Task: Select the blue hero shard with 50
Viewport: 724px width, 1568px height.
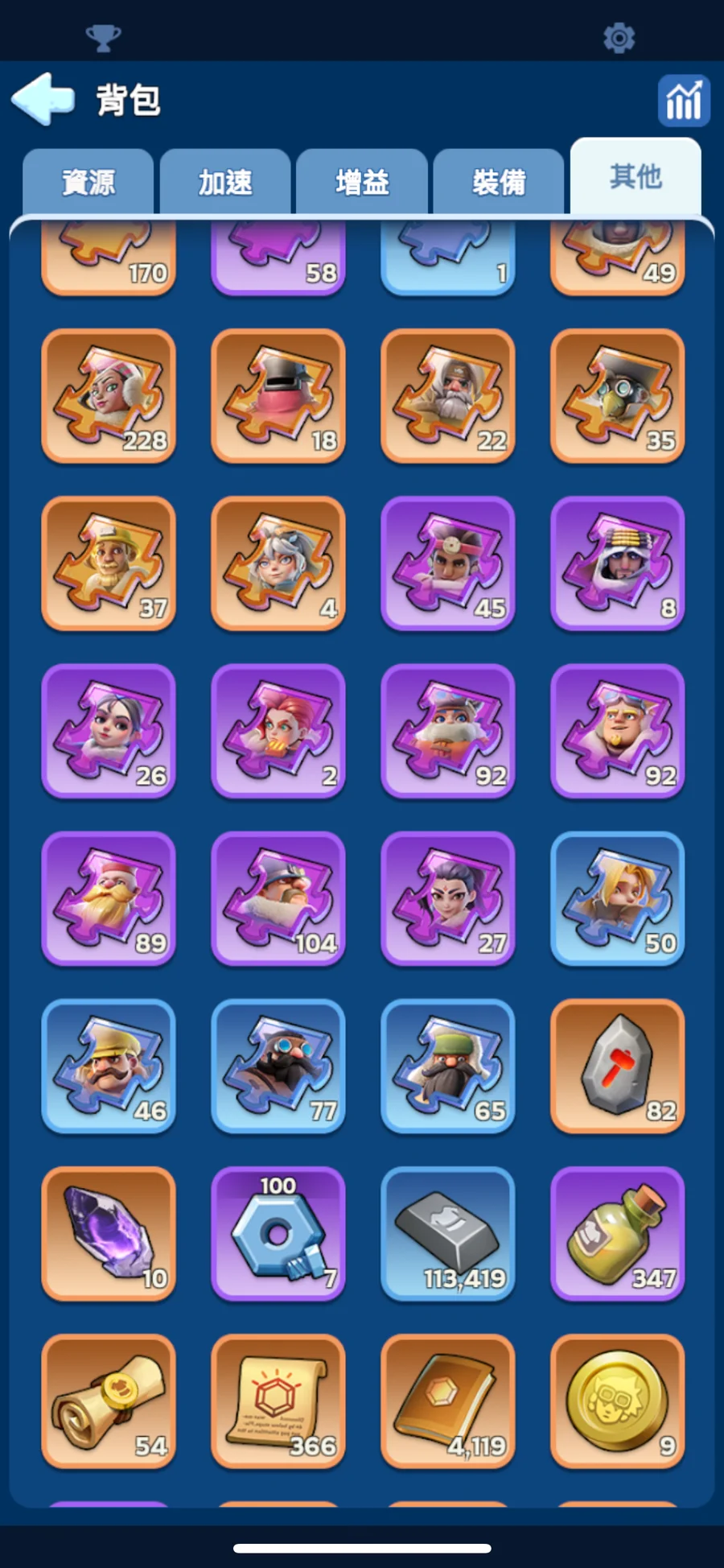Action: pos(617,898)
